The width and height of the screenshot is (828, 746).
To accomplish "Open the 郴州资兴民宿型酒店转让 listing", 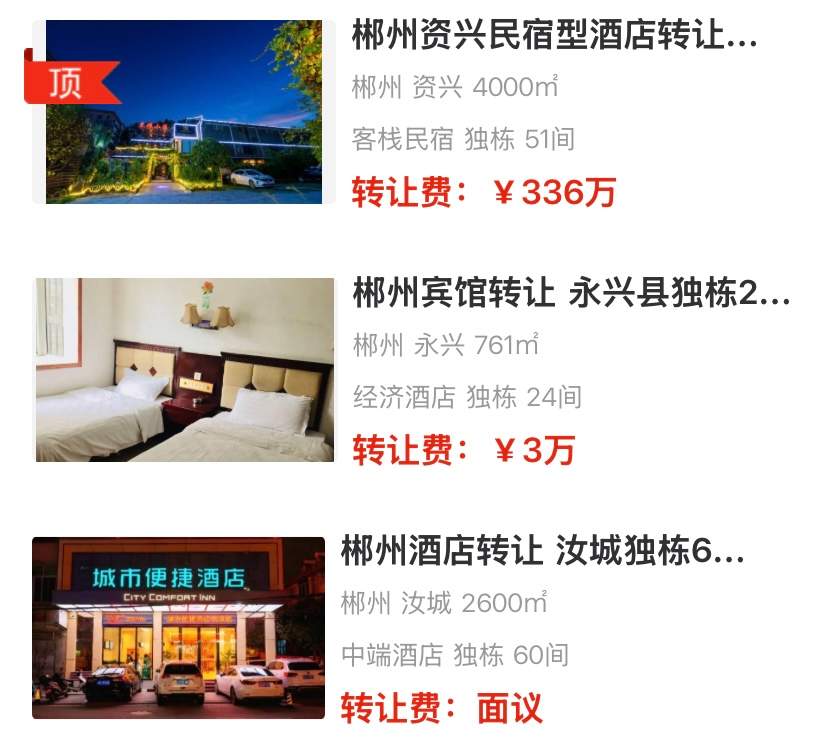I will click(x=554, y=38).
